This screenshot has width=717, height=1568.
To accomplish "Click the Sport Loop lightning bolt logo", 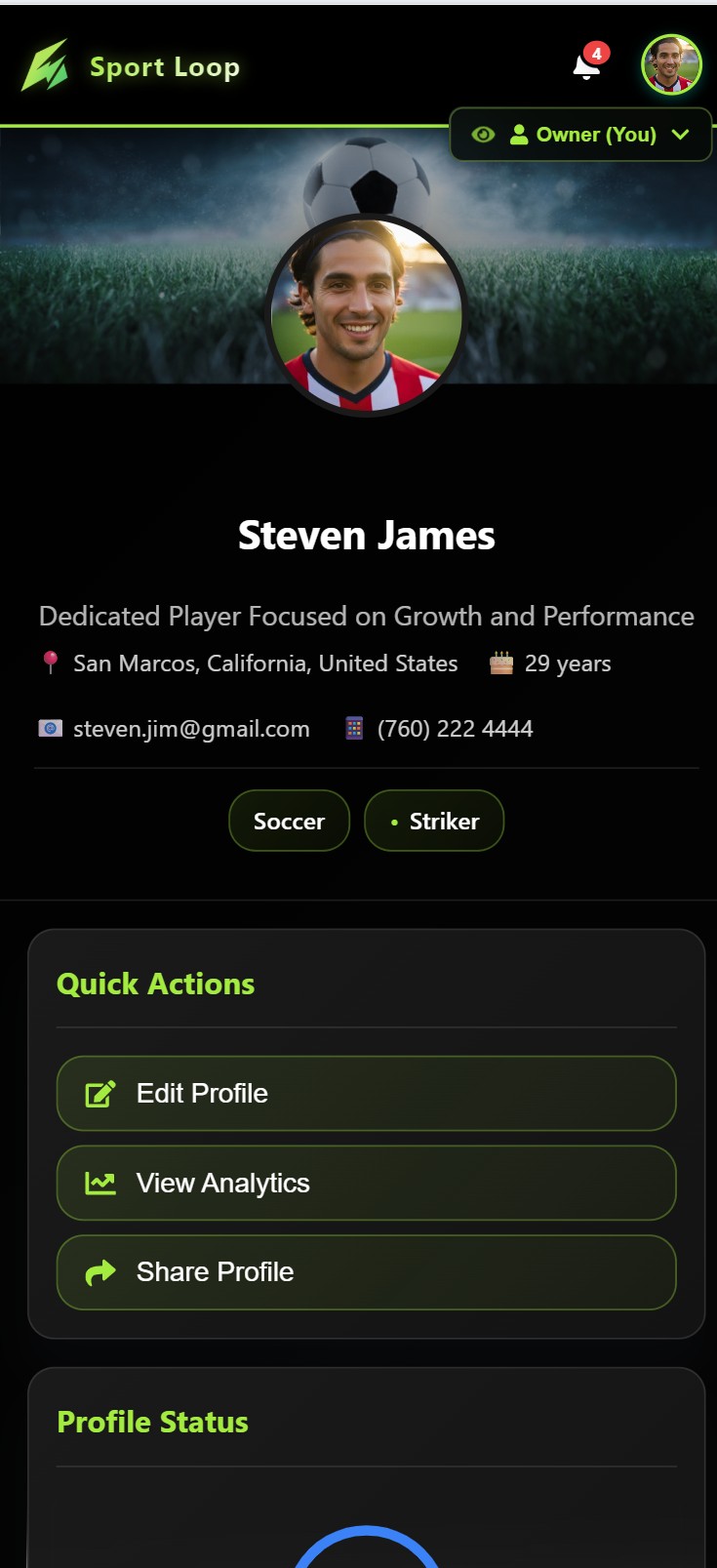I will click(47, 65).
